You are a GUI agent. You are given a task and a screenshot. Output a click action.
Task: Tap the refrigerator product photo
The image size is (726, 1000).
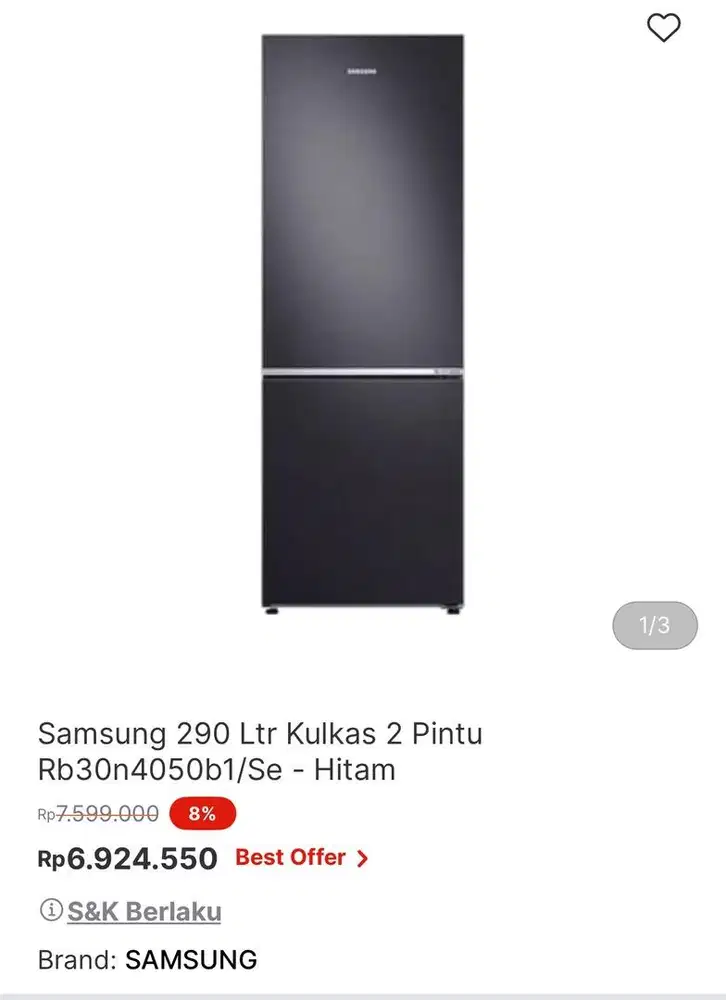coord(362,320)
